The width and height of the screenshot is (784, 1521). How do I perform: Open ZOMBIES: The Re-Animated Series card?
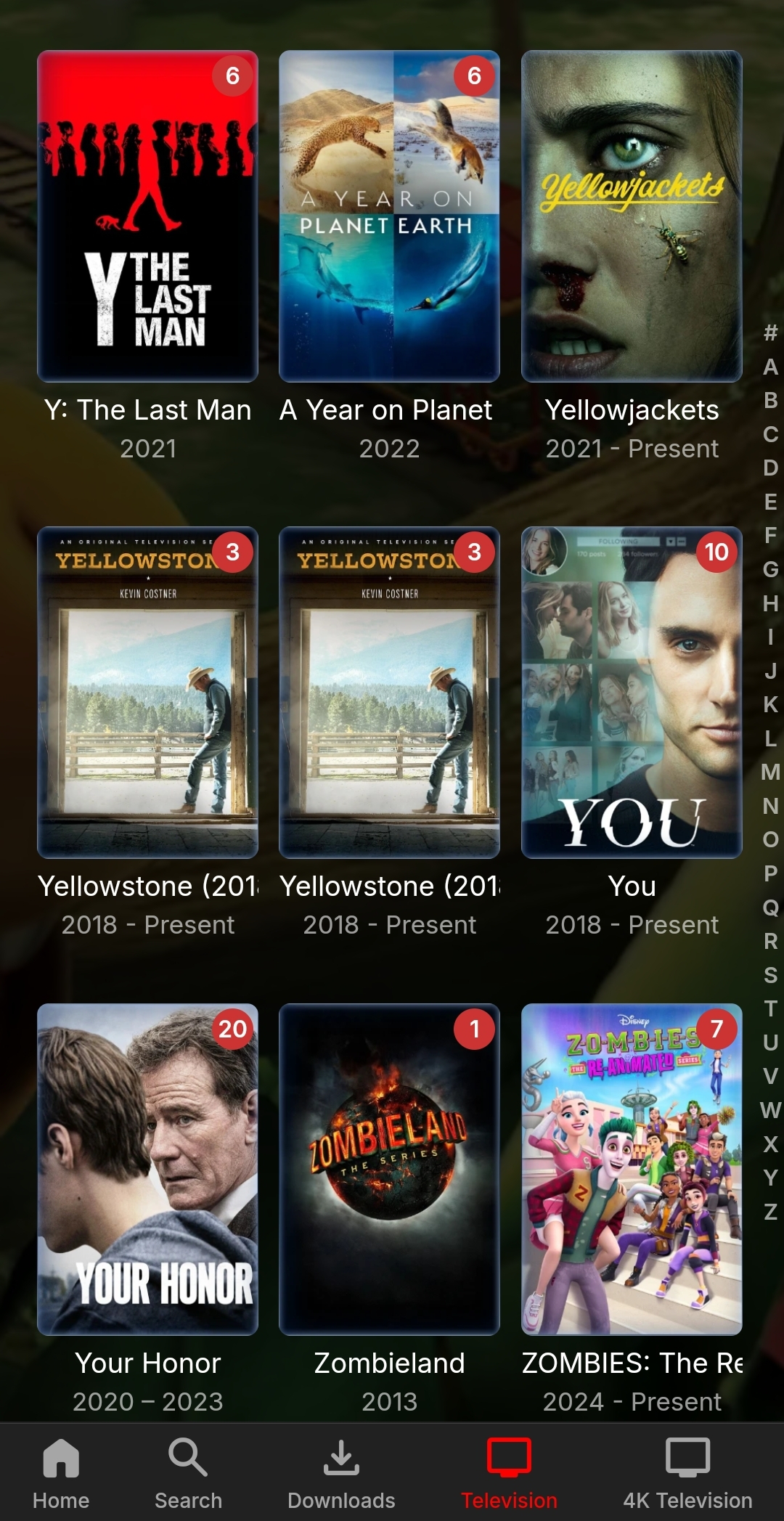point(632,1169)
